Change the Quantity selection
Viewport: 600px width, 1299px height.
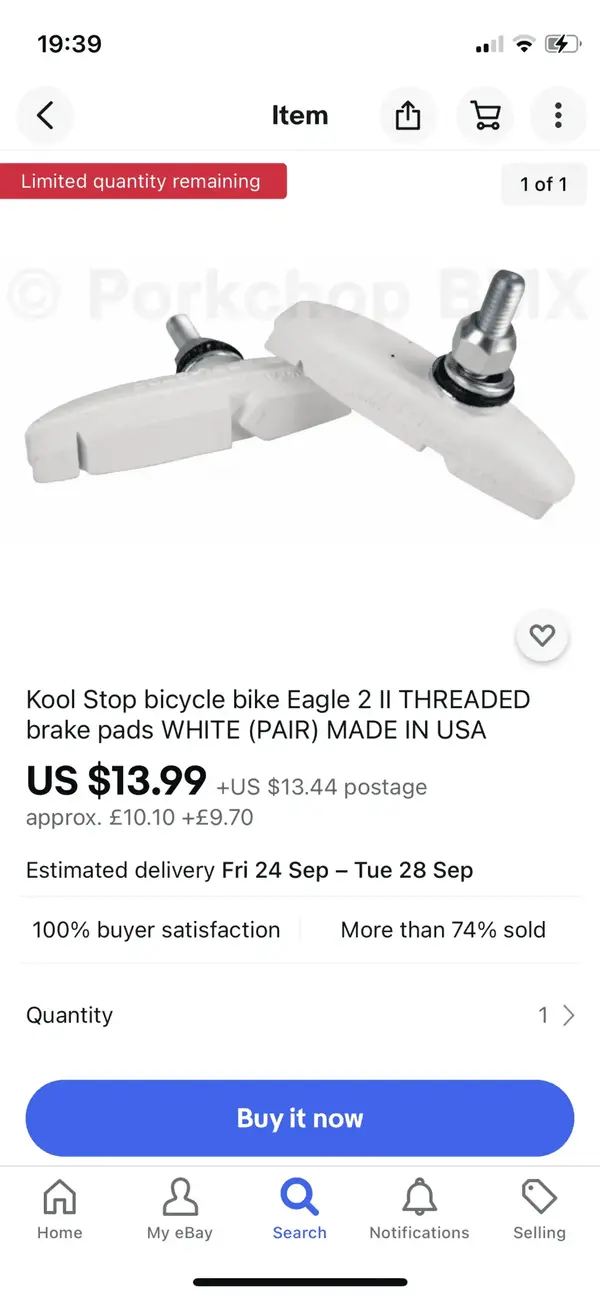(x=300, y=1015)
